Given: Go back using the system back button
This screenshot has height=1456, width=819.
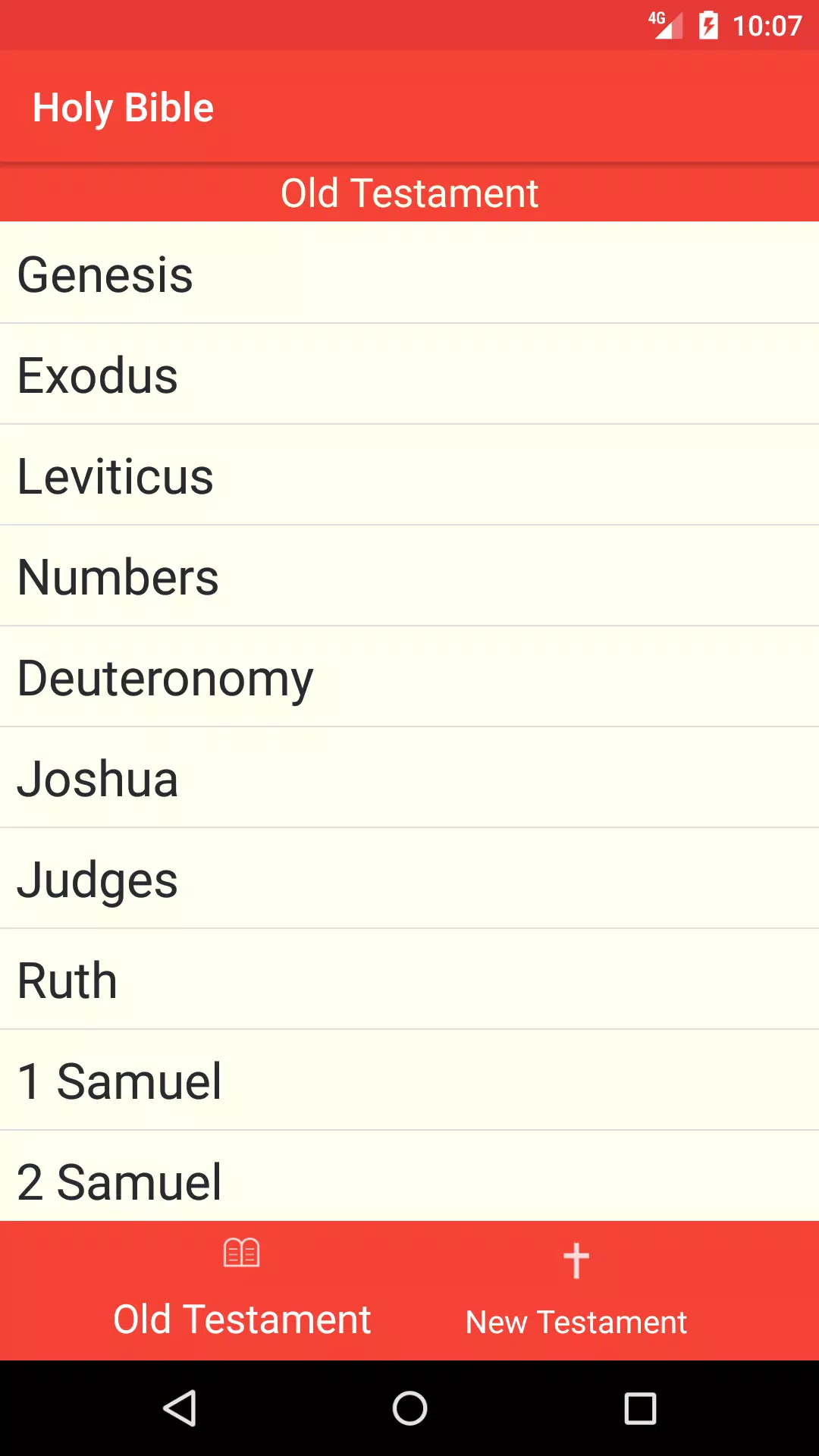Looking at the screenshot, I should click(180, 1408).
